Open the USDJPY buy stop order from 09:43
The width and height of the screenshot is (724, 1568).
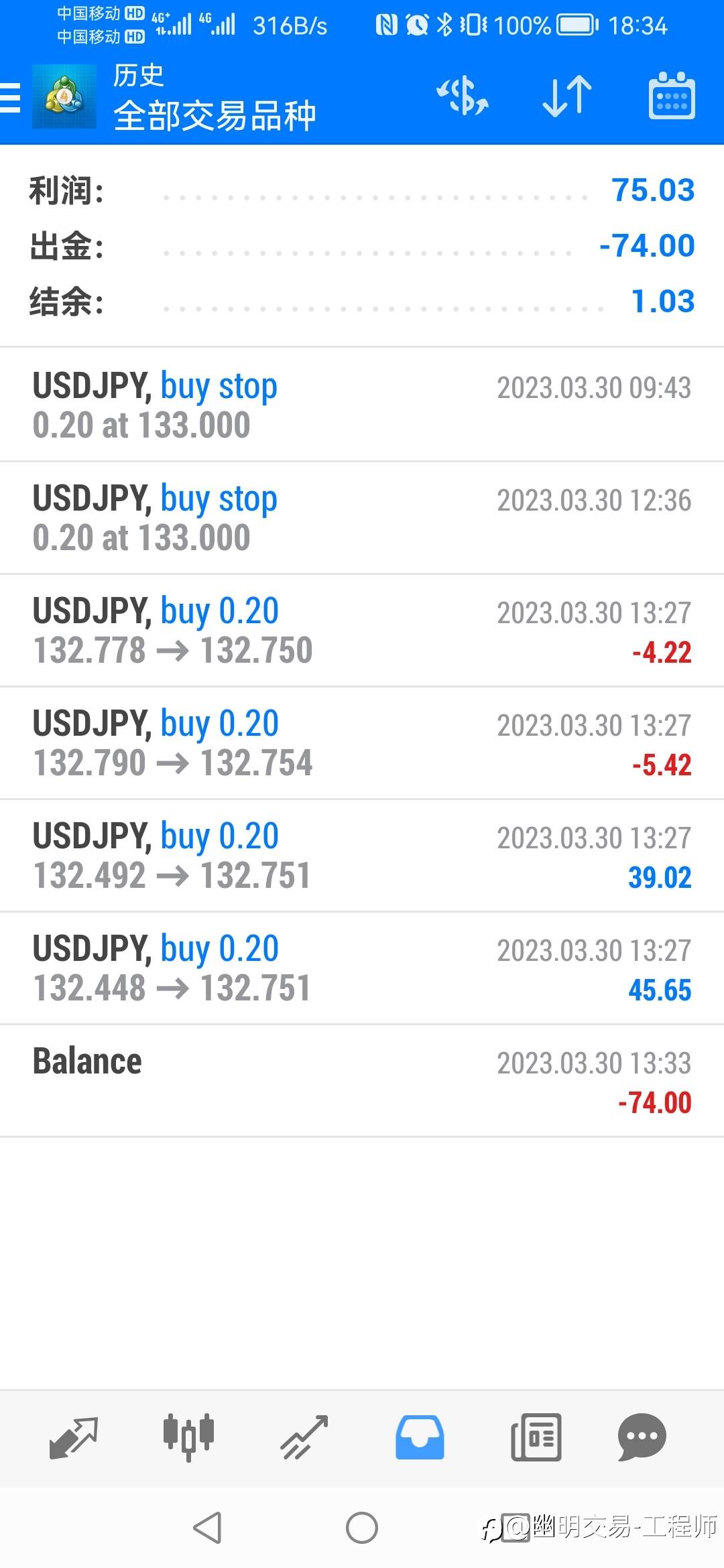[x=362, y=405]
